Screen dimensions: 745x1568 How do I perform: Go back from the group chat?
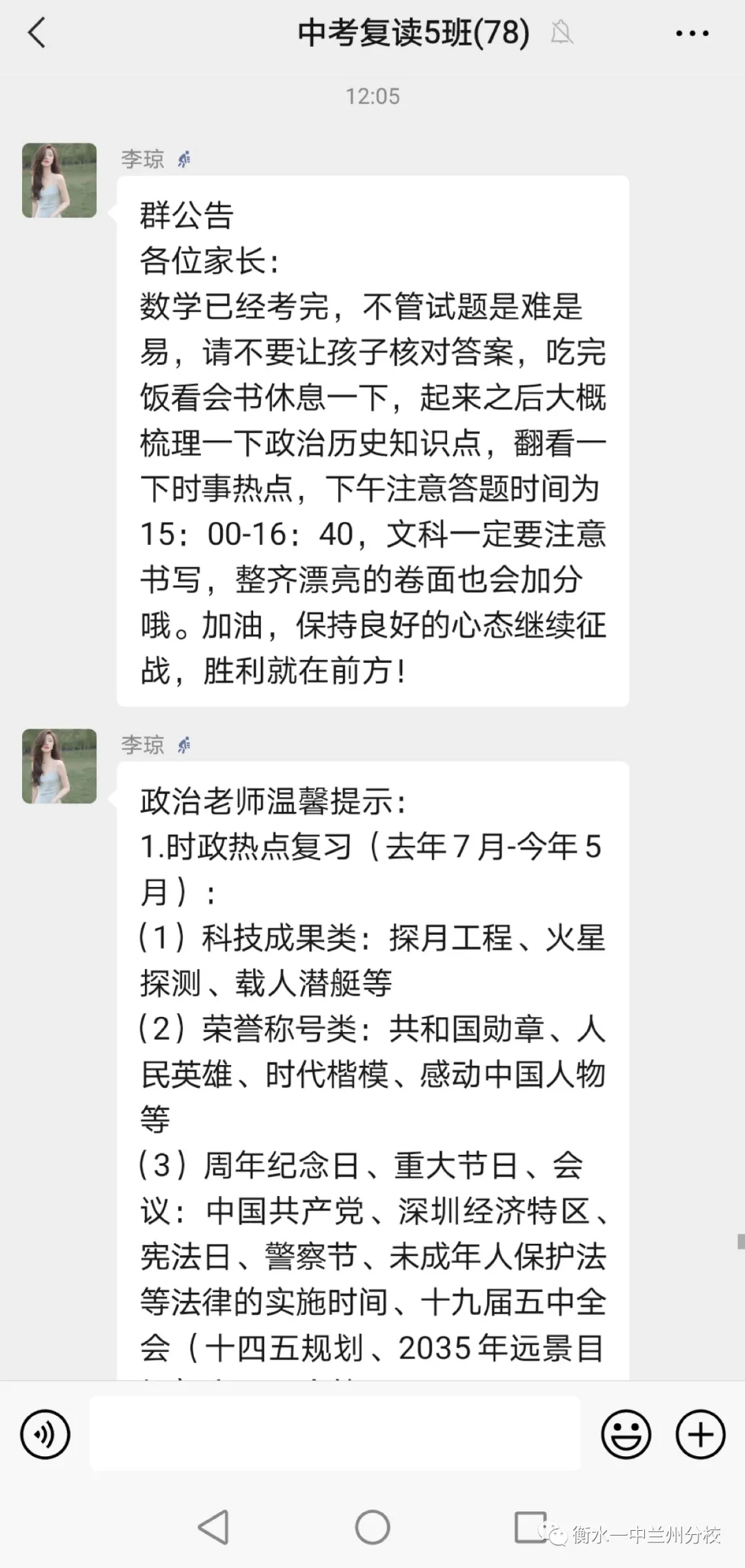pyautogui.click(x=36, y=32)
